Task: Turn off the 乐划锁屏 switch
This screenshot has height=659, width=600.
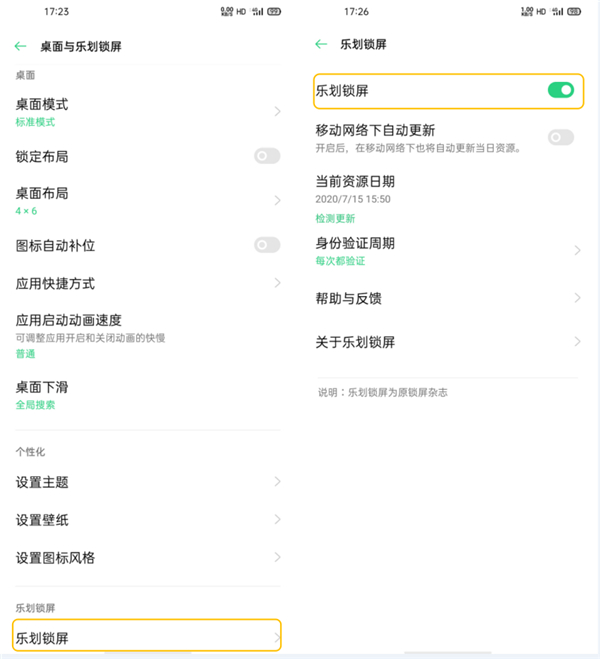Action: coord(560,91)
